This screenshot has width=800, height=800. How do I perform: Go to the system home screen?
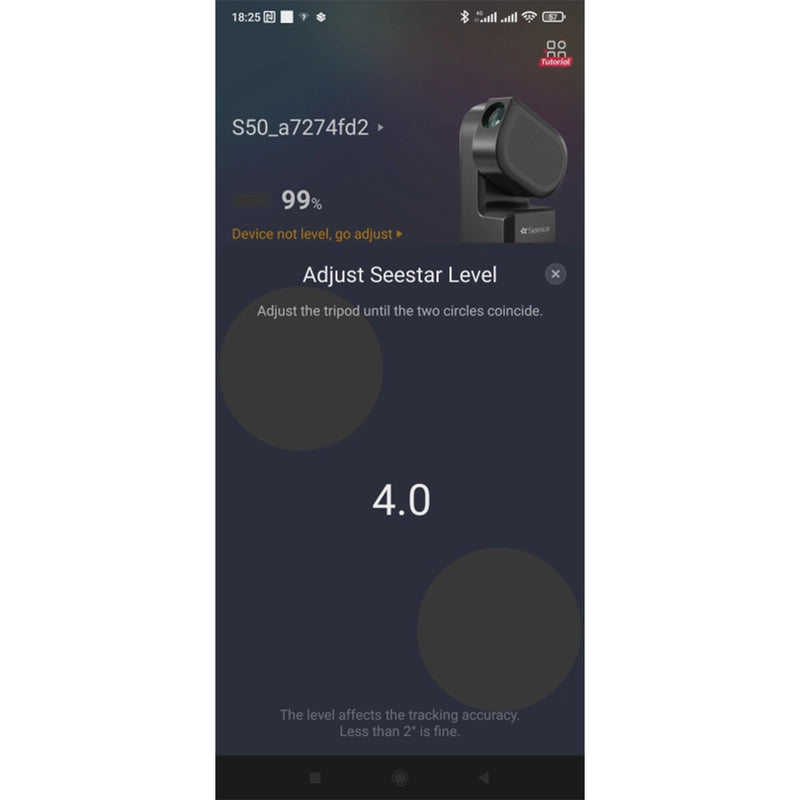tap(400, 777)
